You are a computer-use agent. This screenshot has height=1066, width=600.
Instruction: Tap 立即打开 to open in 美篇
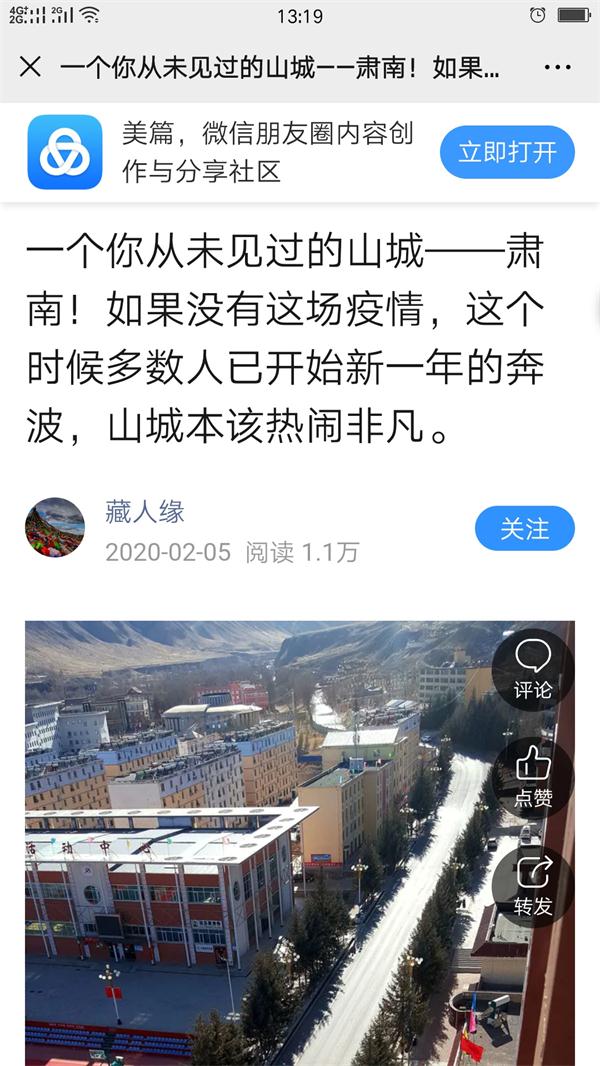[507, 152]
